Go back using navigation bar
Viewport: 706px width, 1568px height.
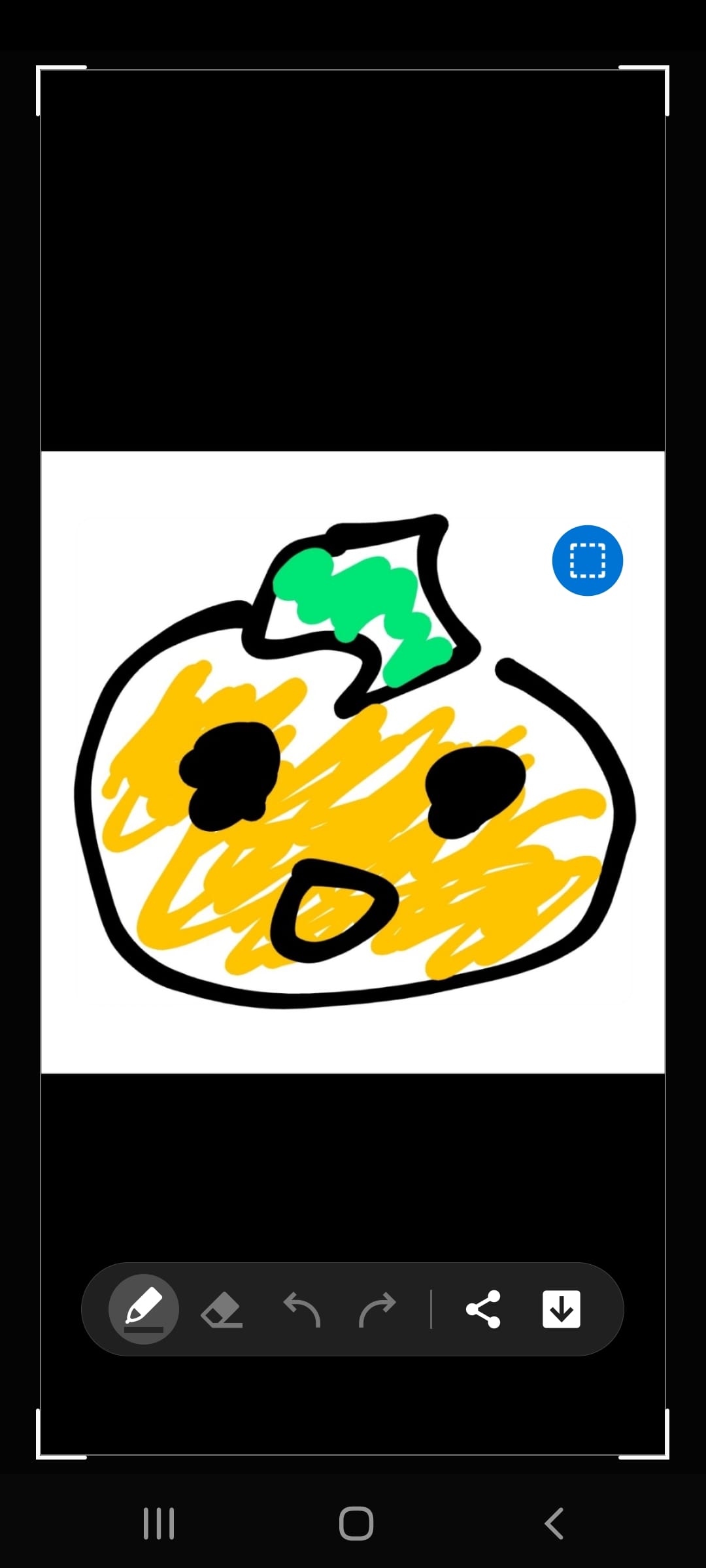(554, 1524)
